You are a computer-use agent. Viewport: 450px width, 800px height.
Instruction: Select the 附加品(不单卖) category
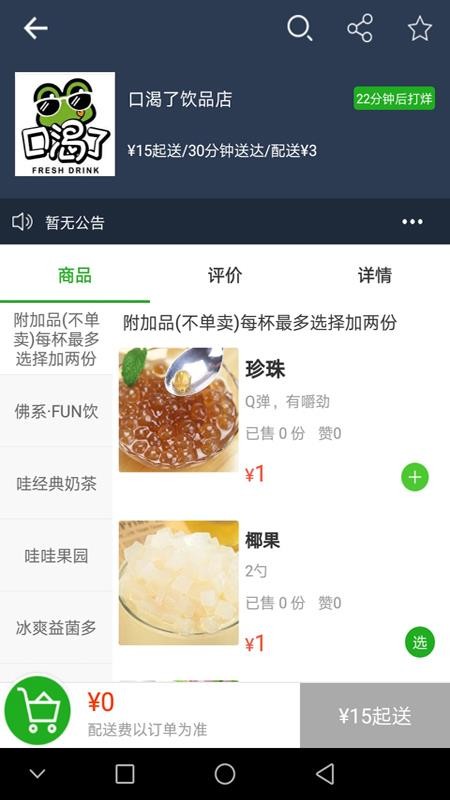pos(56,339)
